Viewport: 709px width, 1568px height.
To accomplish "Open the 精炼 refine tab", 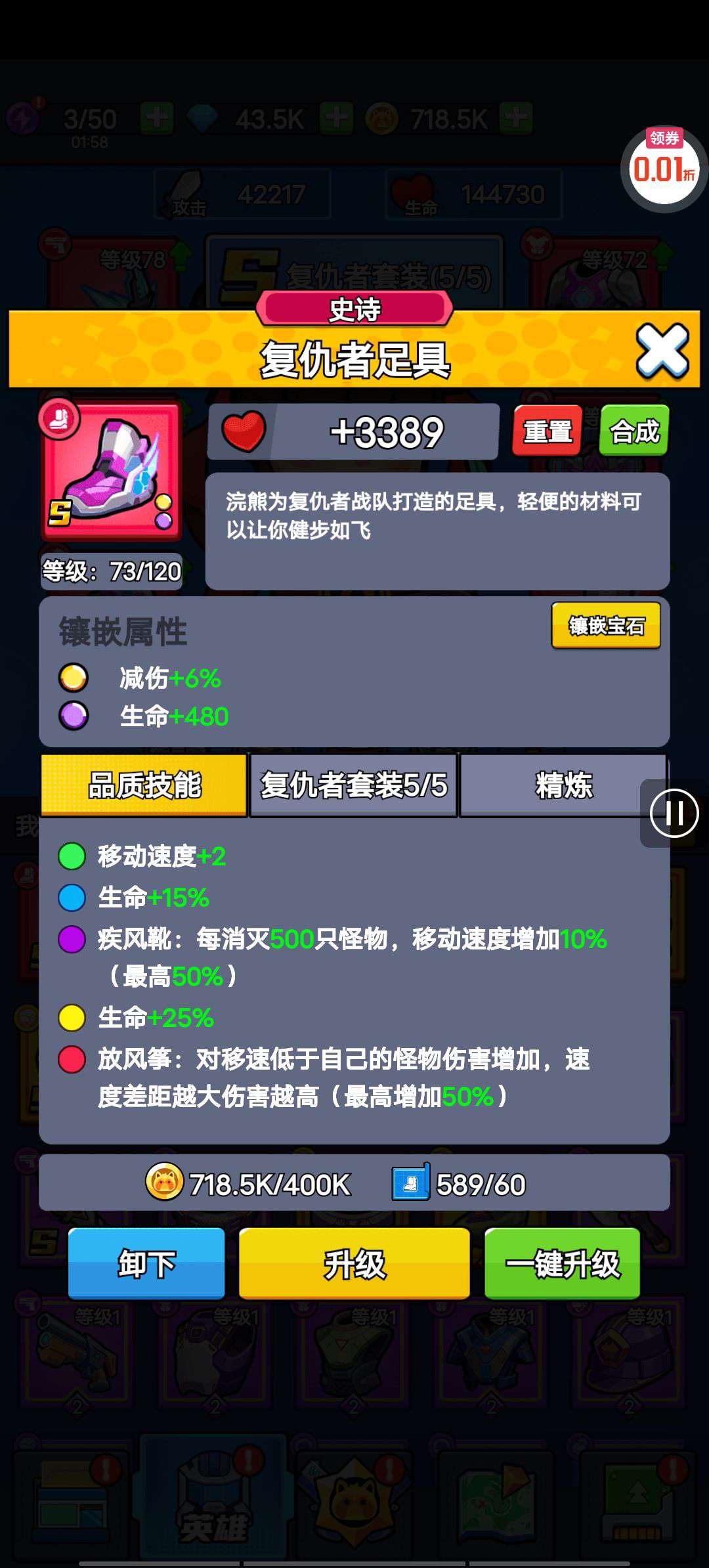I will click(563, 785).
